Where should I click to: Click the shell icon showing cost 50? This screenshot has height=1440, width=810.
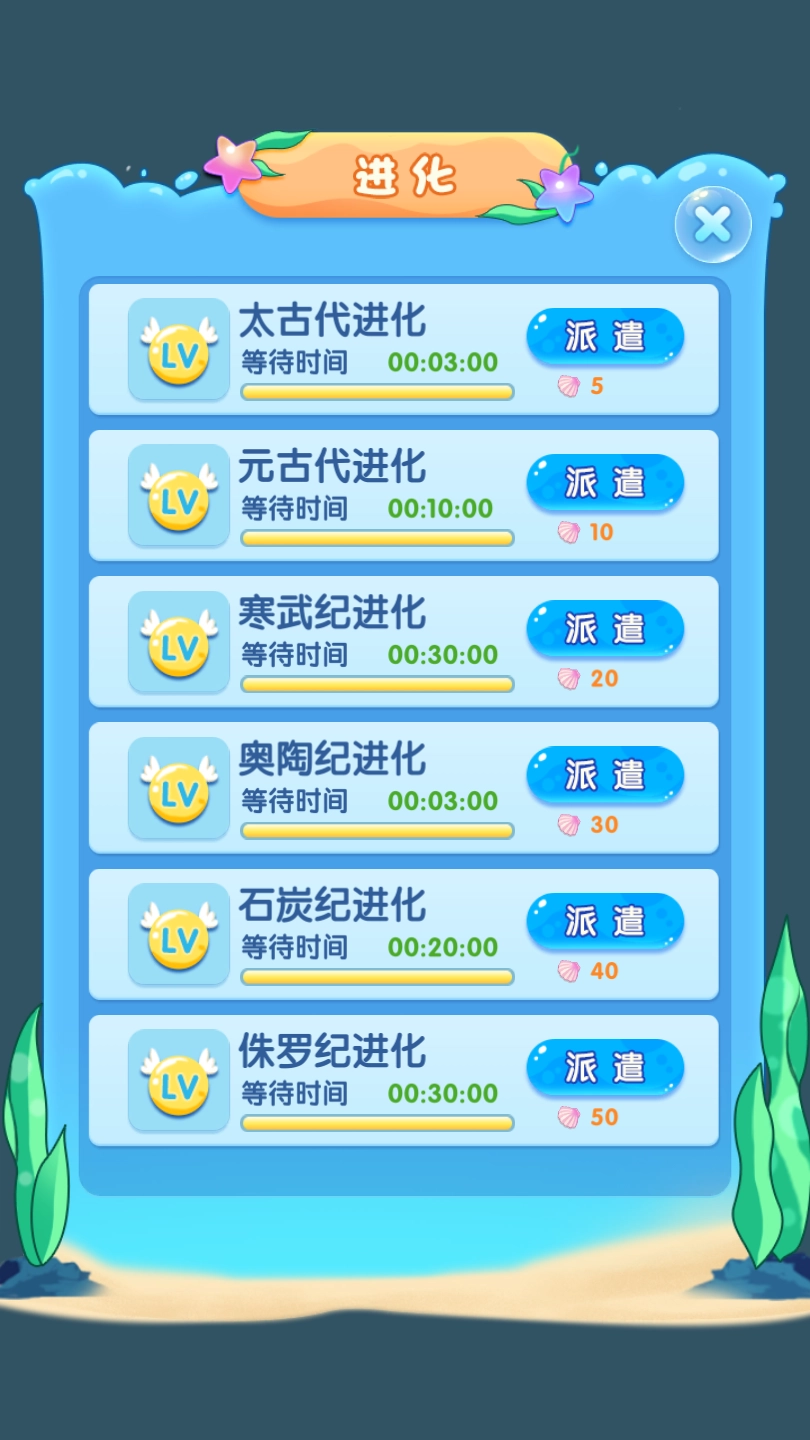(x=570, y=1117)
